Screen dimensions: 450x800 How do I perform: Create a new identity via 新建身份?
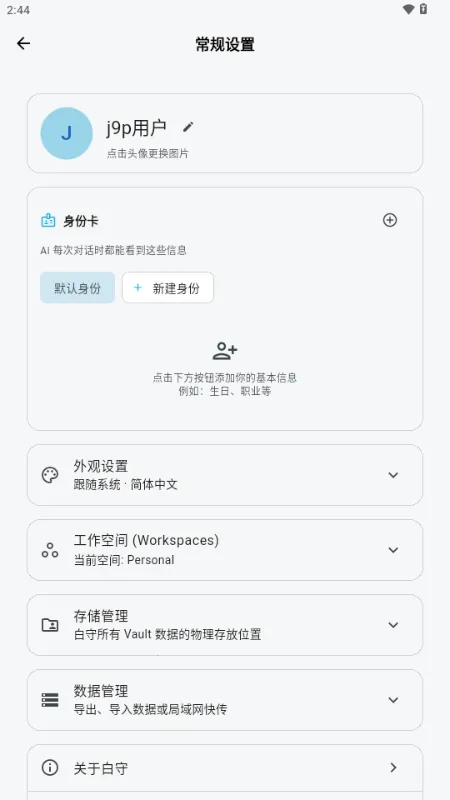pos(168,288)
